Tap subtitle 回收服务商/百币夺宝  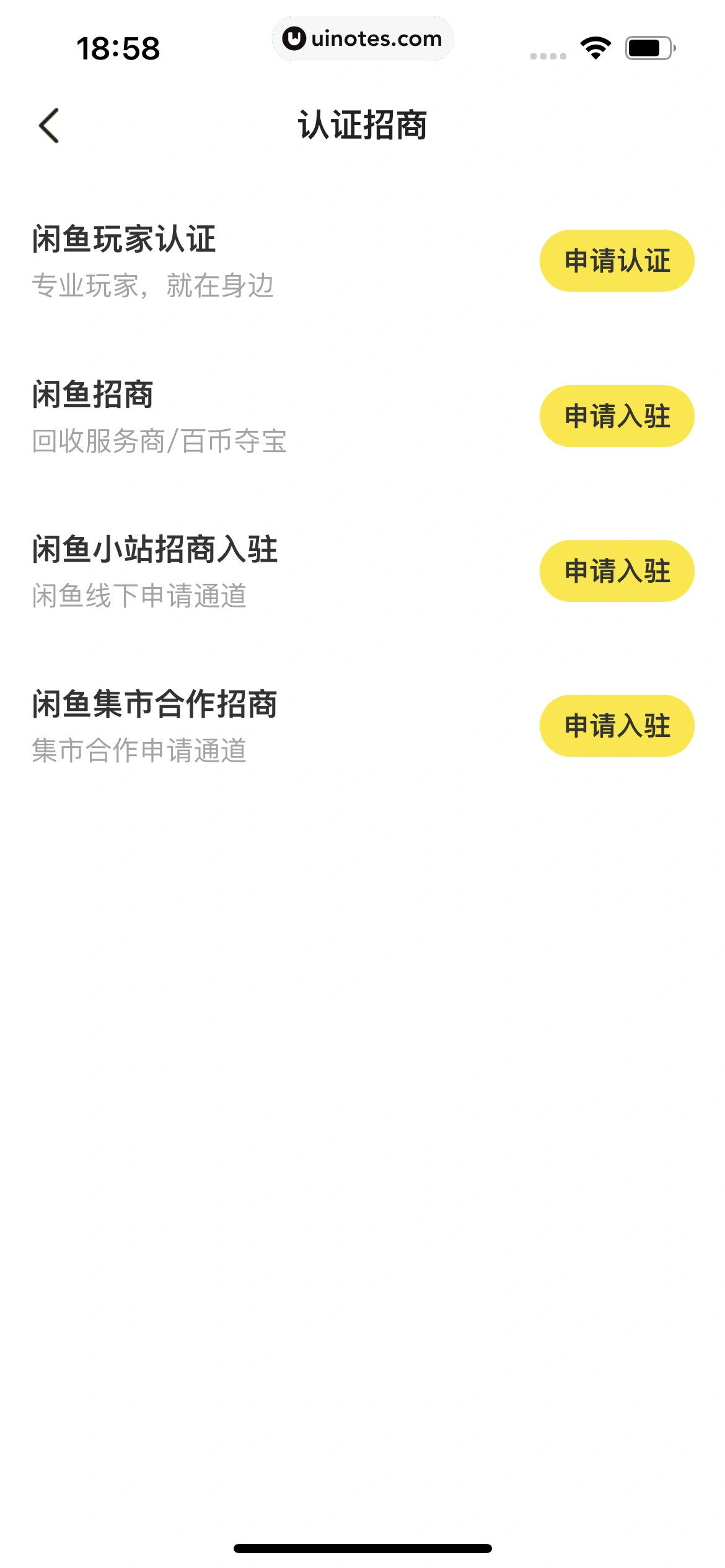tap(159, 442)
